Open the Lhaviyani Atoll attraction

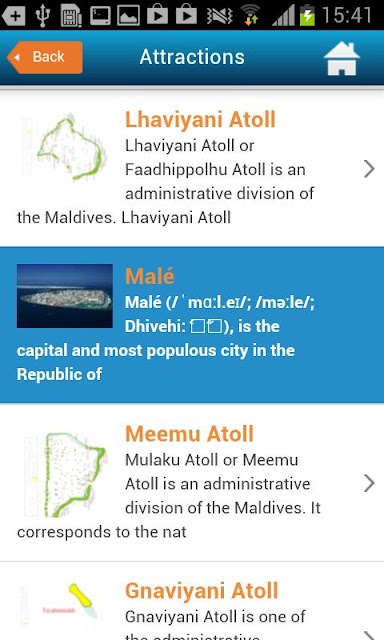tap(192, 168)
